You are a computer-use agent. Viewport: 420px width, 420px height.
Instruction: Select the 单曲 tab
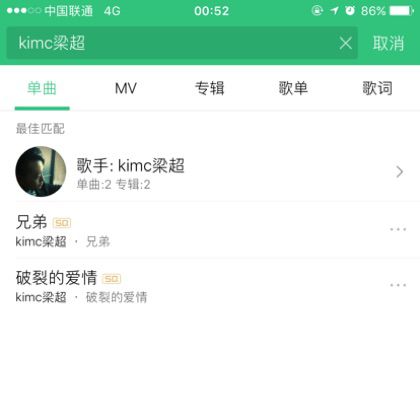click(42, 88)
